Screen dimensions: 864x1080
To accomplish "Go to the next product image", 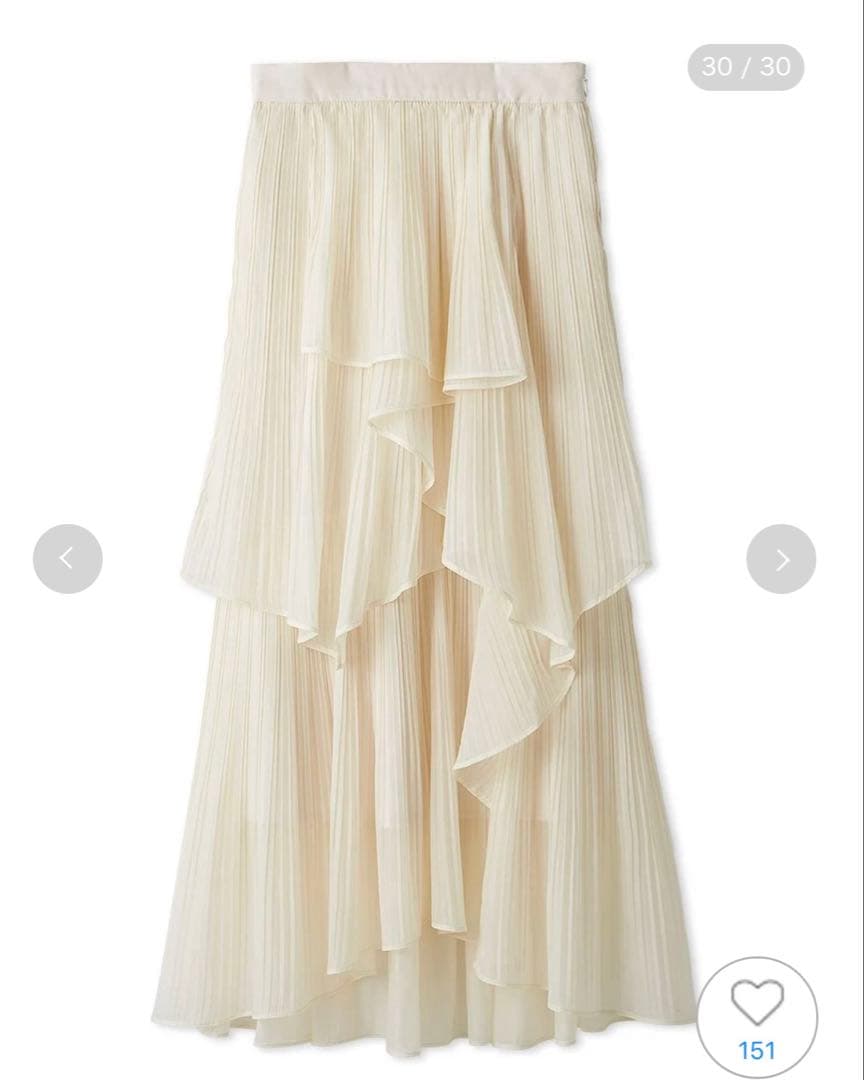I will [781, 559].
